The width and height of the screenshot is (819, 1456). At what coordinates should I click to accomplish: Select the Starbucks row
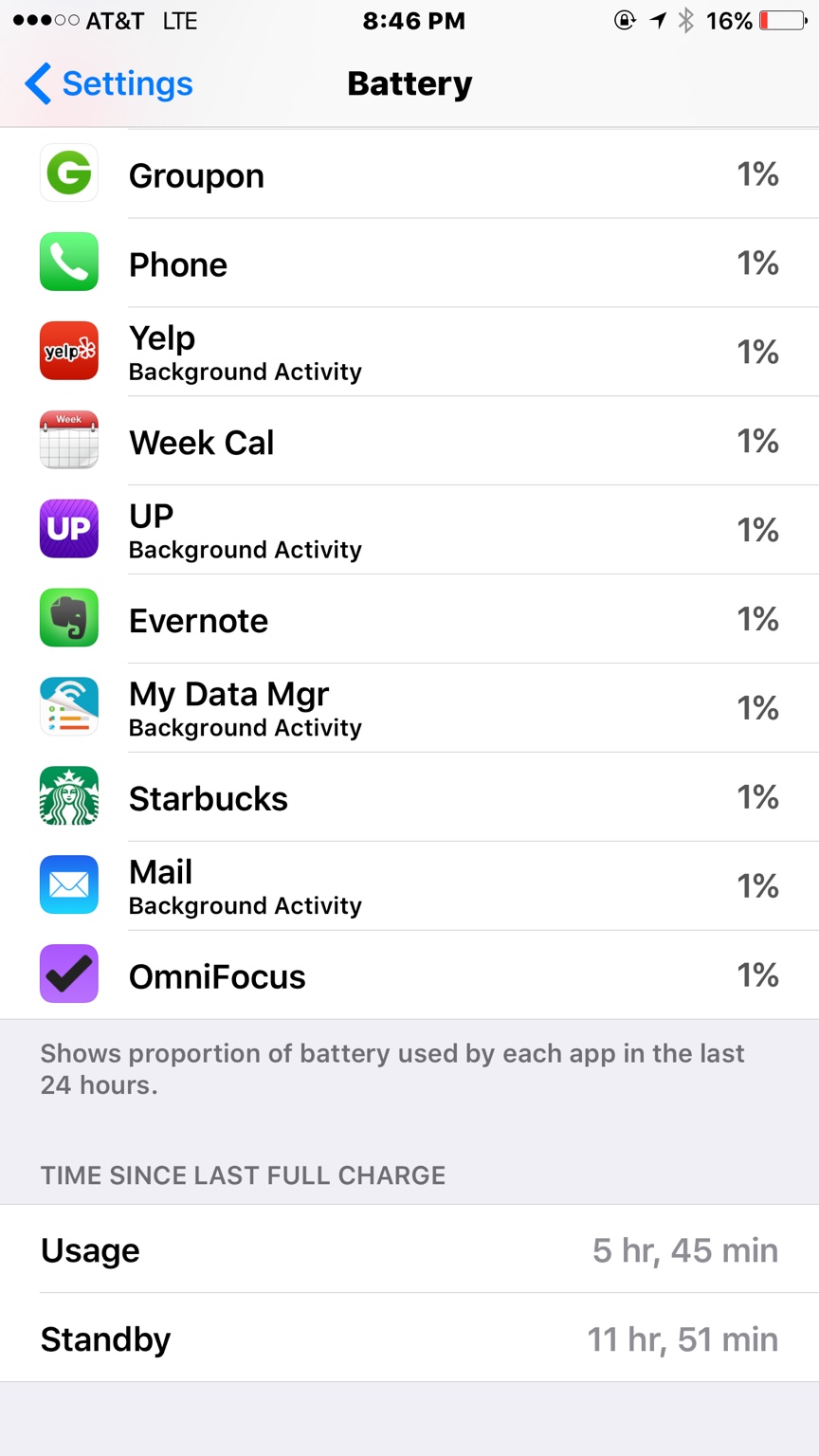409,797
